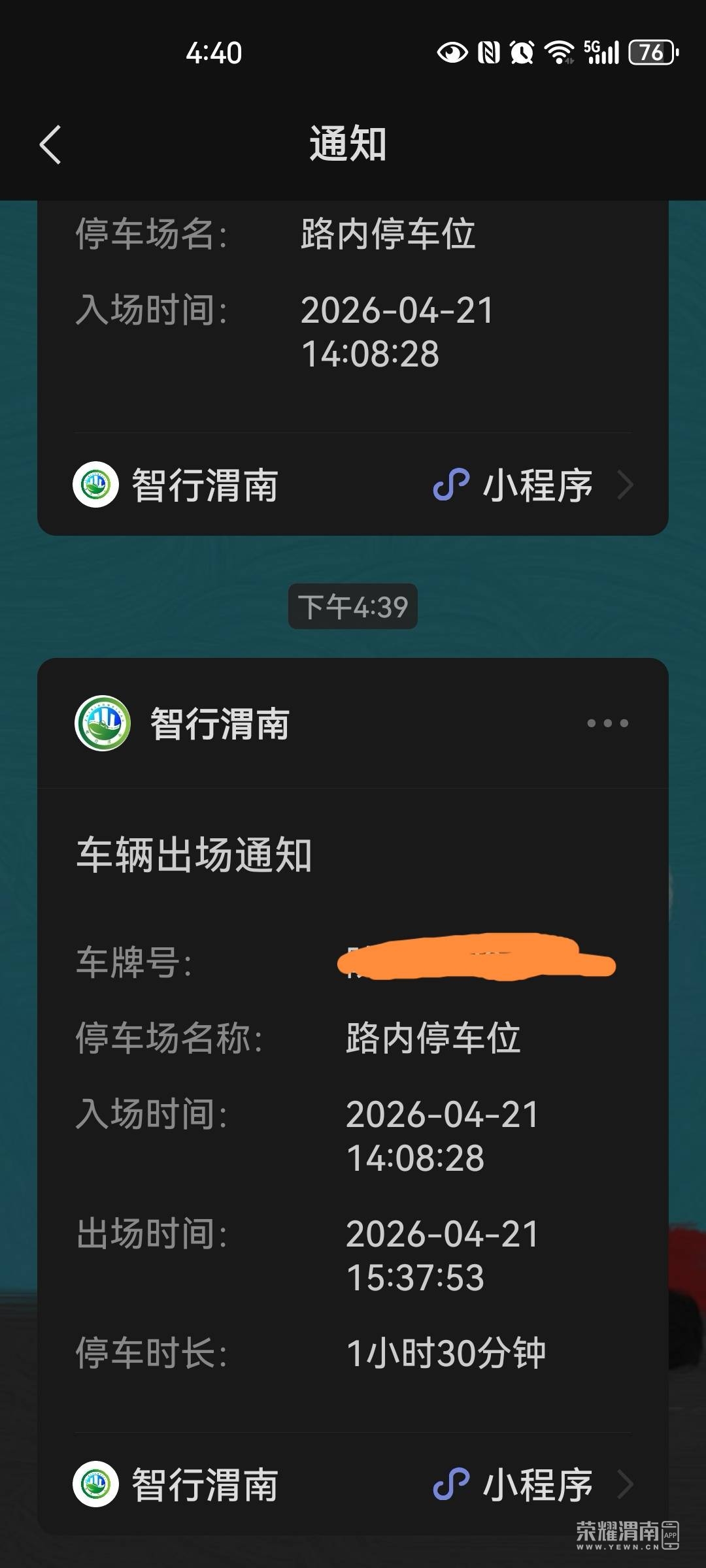Expand the bottom 小程序 row chevron
The height and width of the screenshot is (1568, 706).
629,1485
